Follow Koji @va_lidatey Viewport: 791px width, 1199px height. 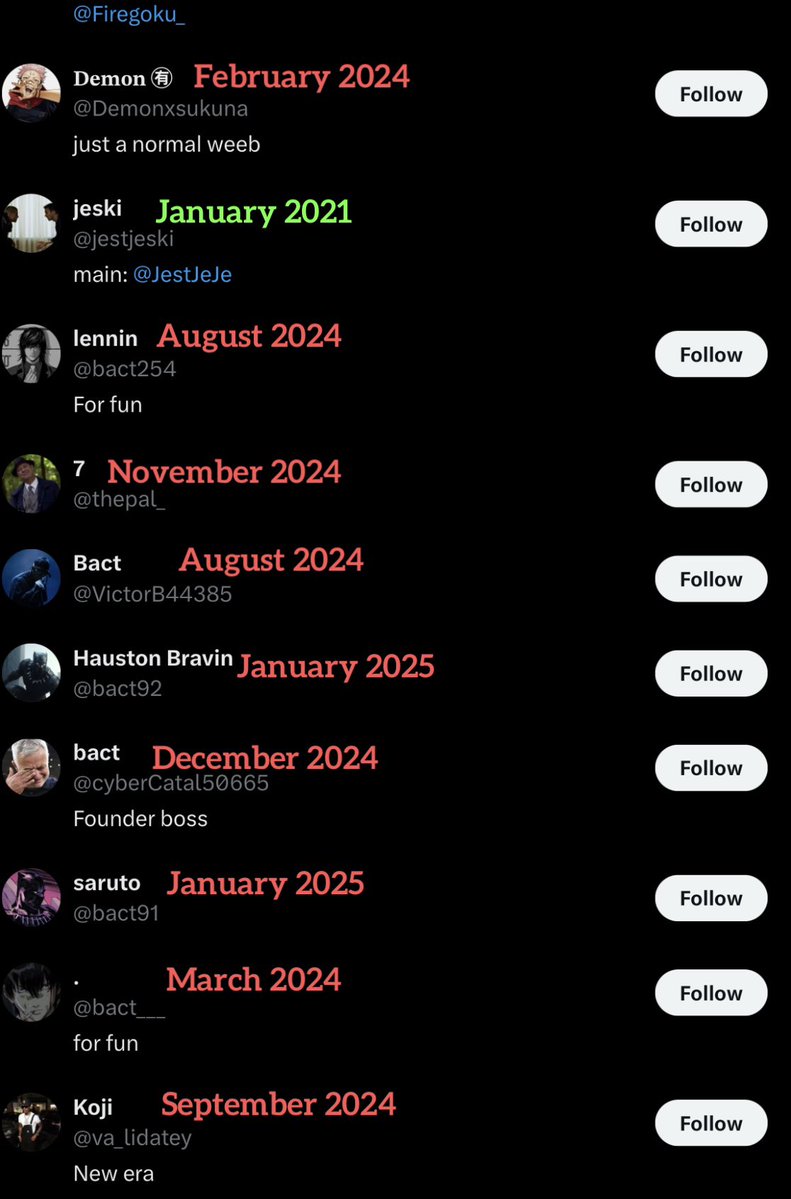click(710, 1123)
